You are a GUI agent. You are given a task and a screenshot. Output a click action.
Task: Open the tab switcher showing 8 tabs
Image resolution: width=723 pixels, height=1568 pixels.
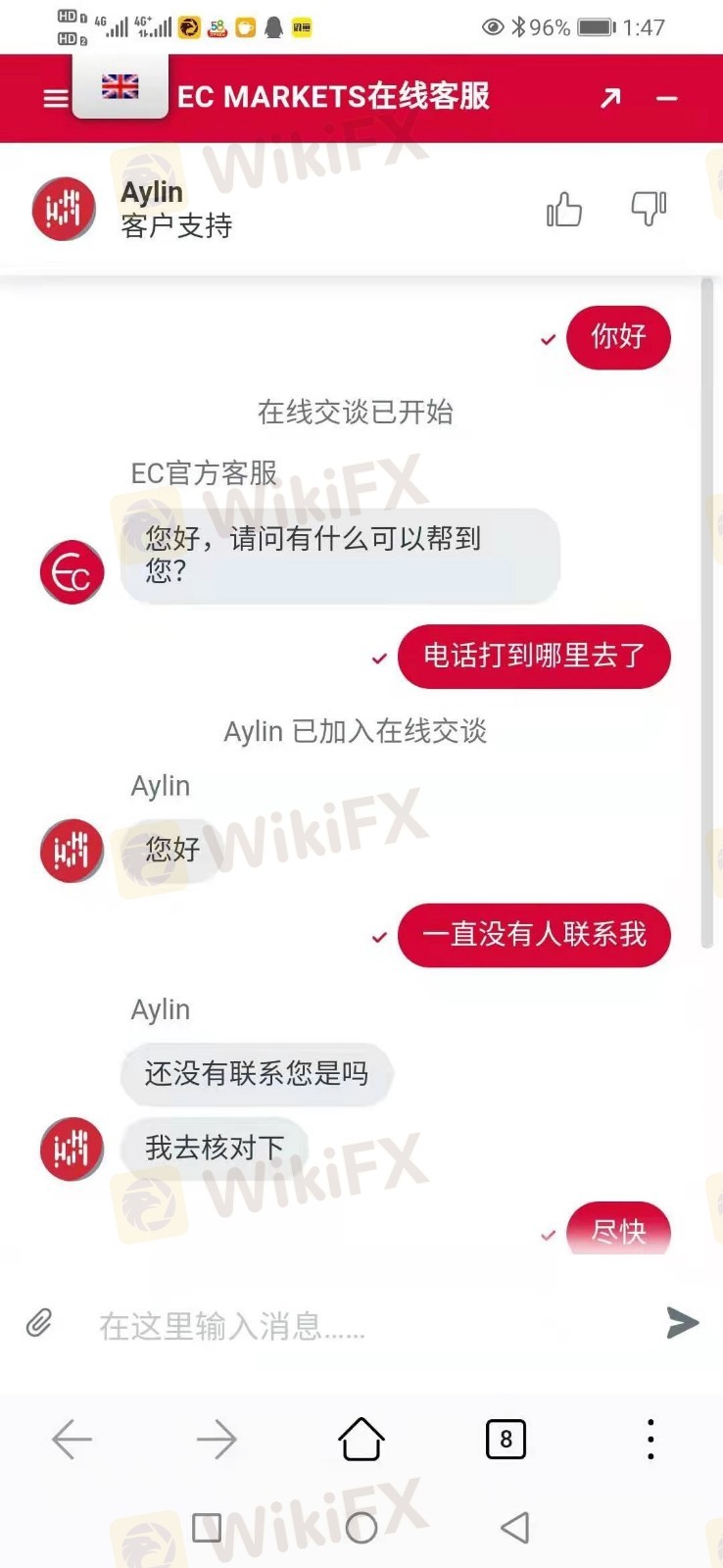click(x=506, y=1440)
